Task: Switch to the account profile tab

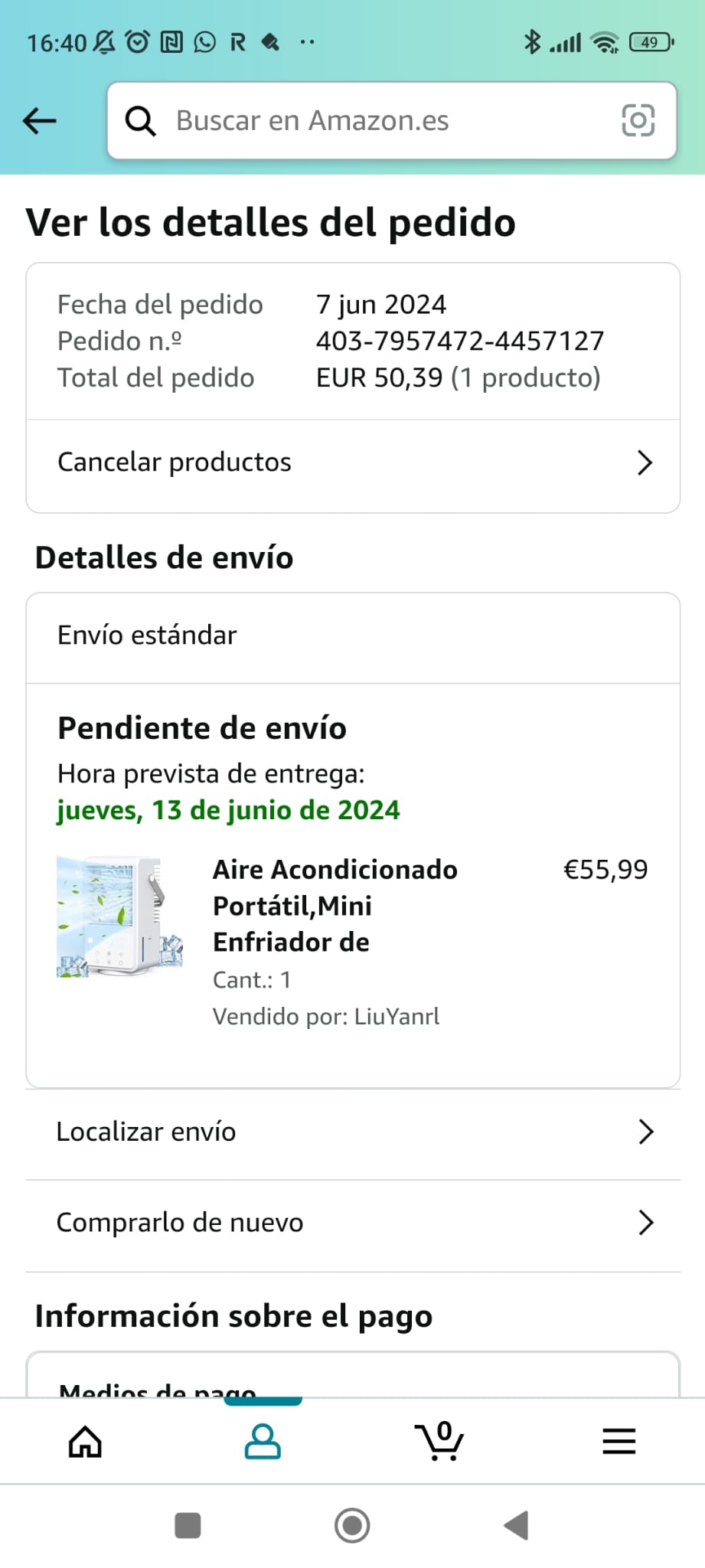Action: click(x=263, y=1442)
